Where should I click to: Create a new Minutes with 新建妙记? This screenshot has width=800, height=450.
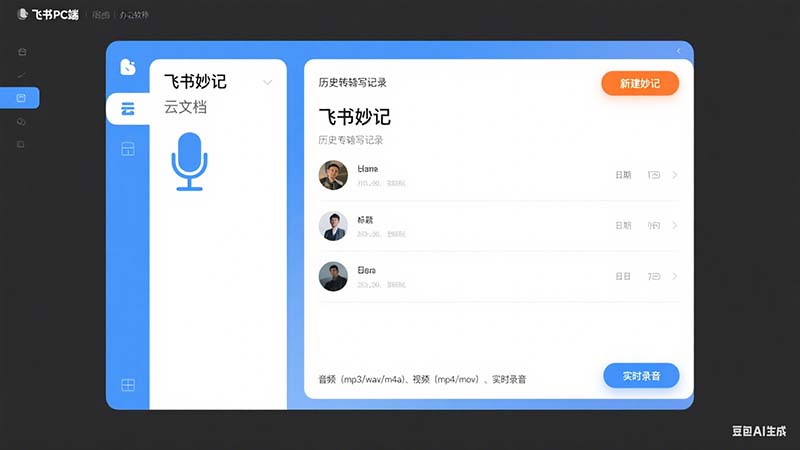click(x=640, y=83)
